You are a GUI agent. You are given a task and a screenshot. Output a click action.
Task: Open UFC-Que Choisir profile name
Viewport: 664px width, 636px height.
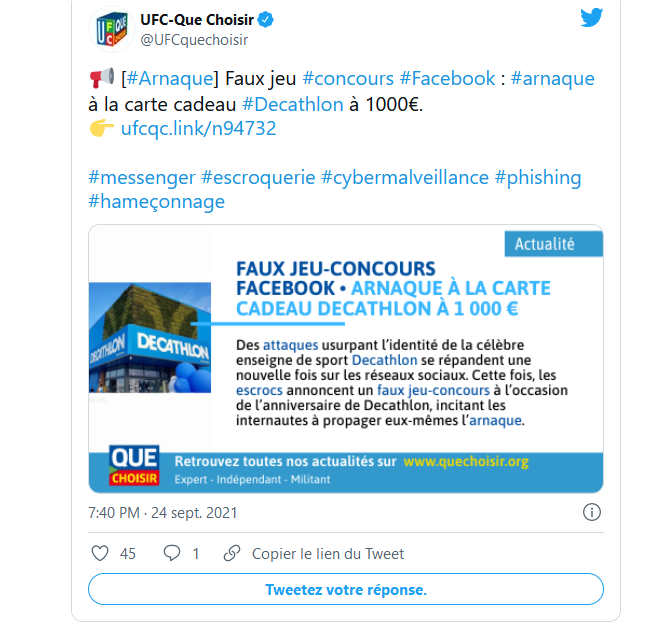(197, 20)
